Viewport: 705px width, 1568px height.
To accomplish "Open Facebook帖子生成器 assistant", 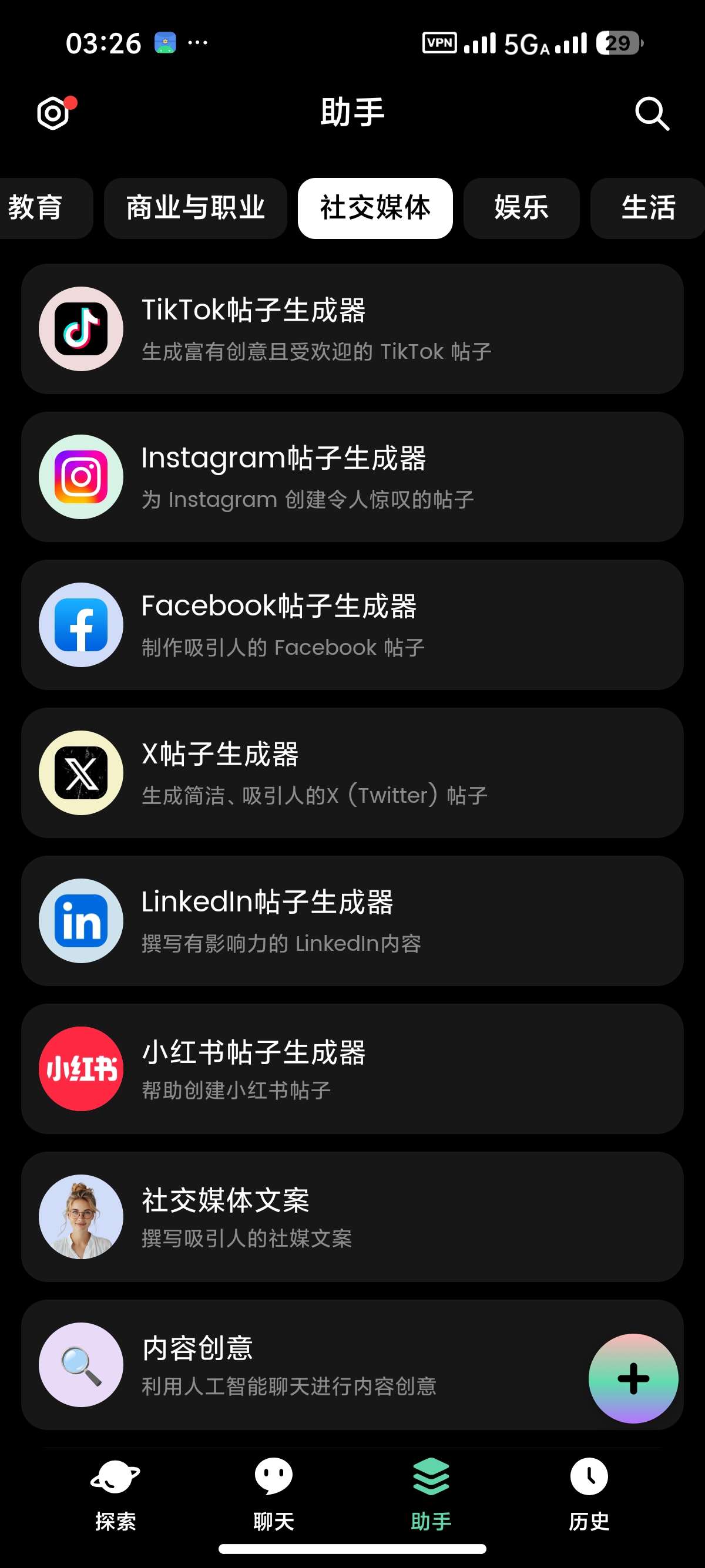I will pos(352,624).
